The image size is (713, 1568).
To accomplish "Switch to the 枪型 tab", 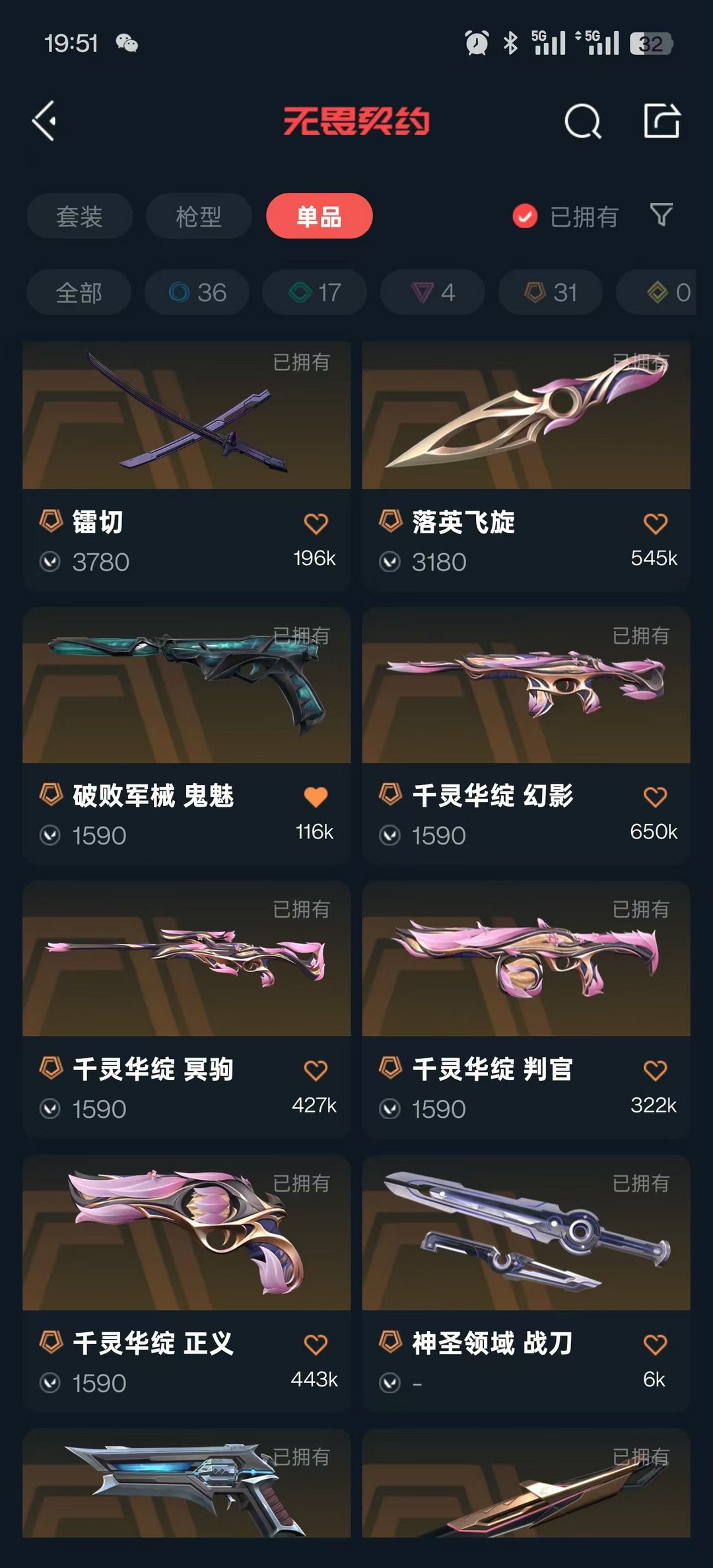I will click(x=199, y=216).
